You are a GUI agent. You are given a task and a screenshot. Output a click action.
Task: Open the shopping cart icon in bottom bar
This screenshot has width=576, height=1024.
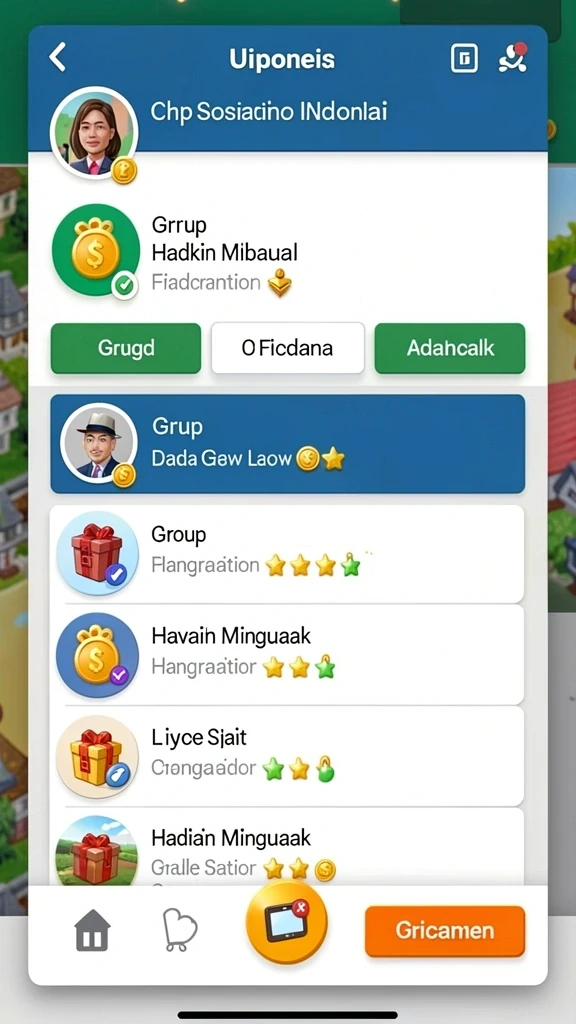(x=179, y=930)
